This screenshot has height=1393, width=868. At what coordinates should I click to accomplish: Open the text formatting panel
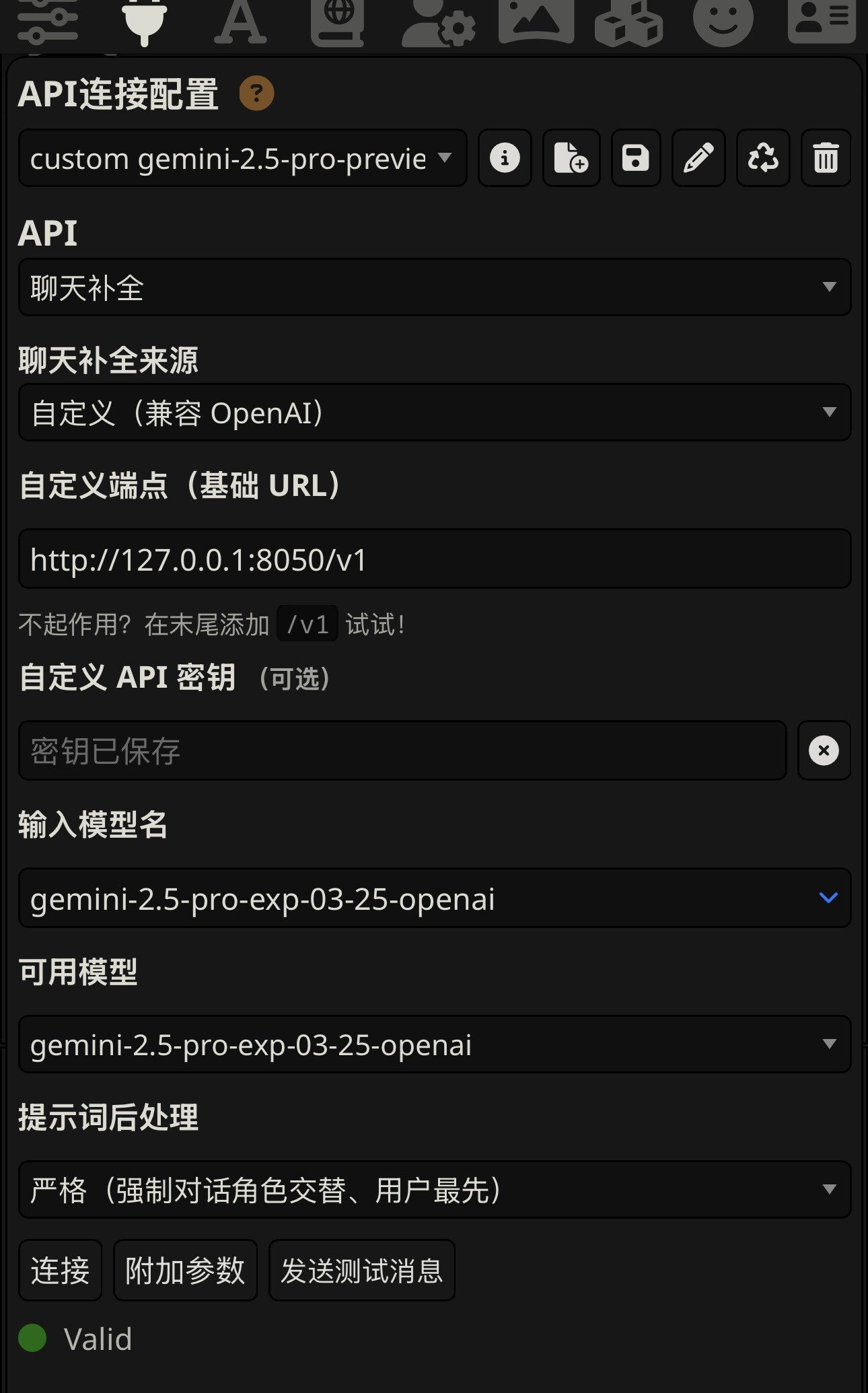point(240,22)
